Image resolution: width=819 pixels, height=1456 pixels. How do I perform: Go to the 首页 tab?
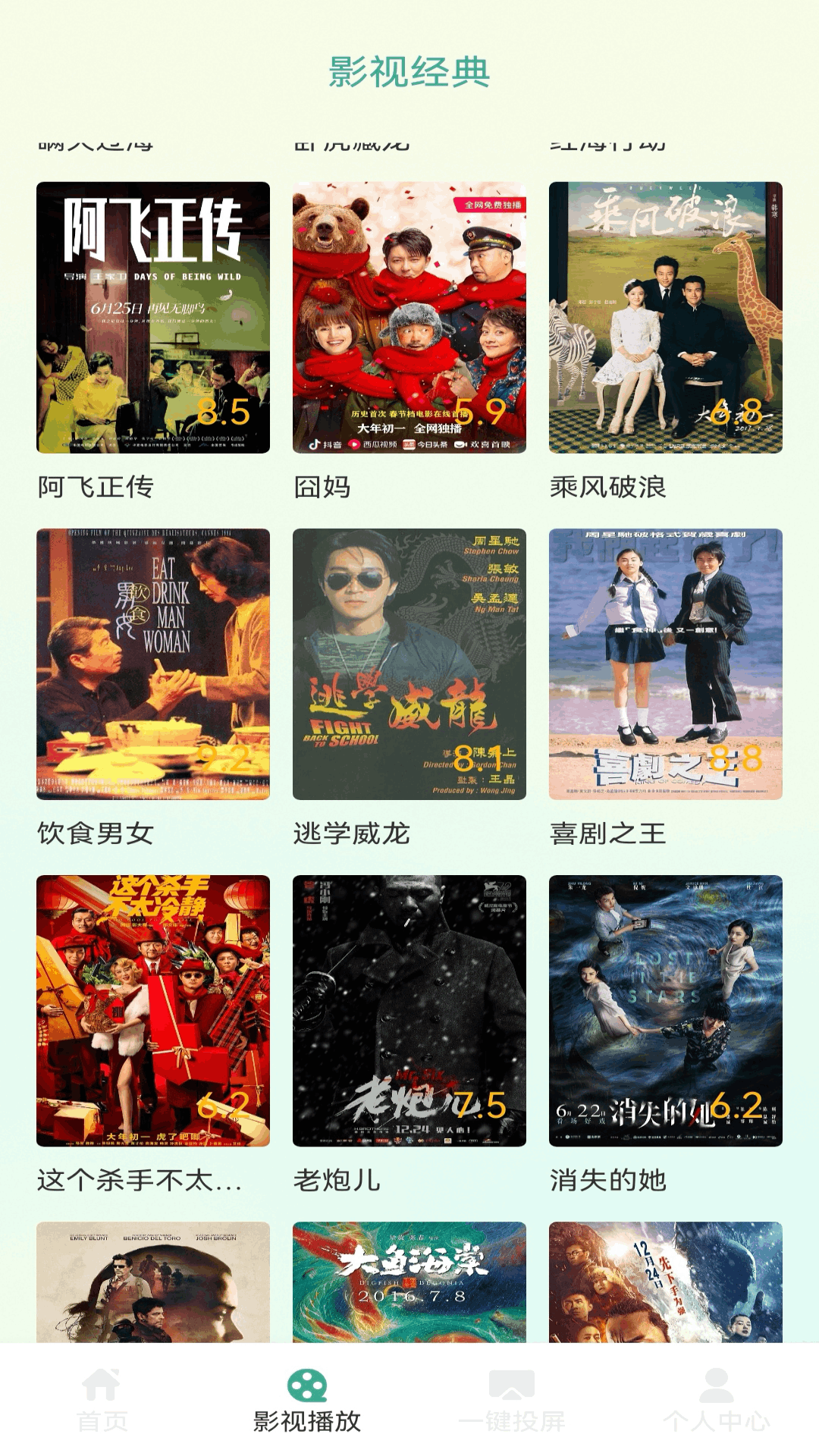pos(102,1400)
